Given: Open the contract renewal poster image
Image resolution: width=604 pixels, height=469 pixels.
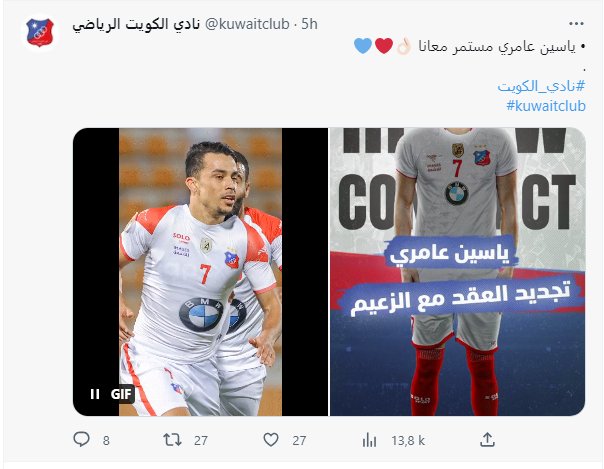Looking at the screenshot, I should pos(458,271).
